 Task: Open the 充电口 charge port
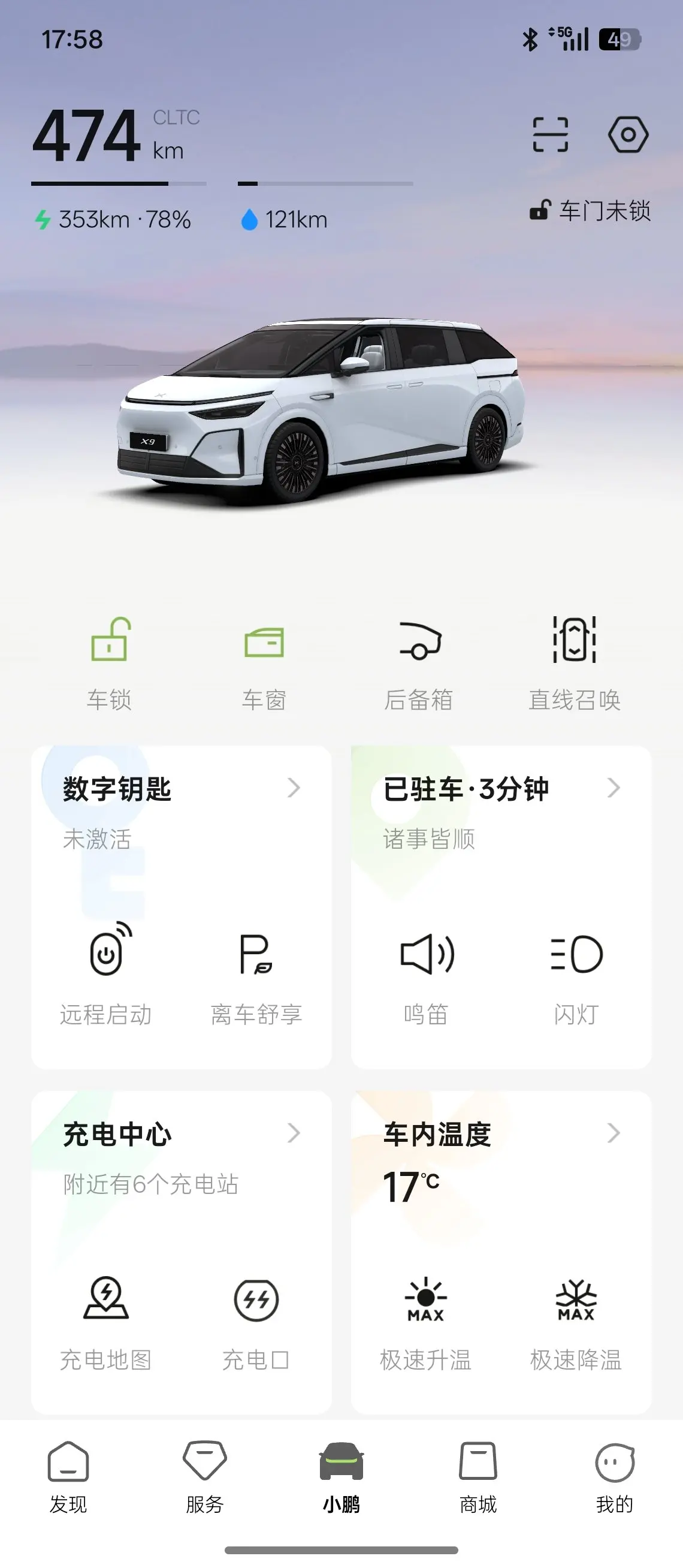point(256,1319)
